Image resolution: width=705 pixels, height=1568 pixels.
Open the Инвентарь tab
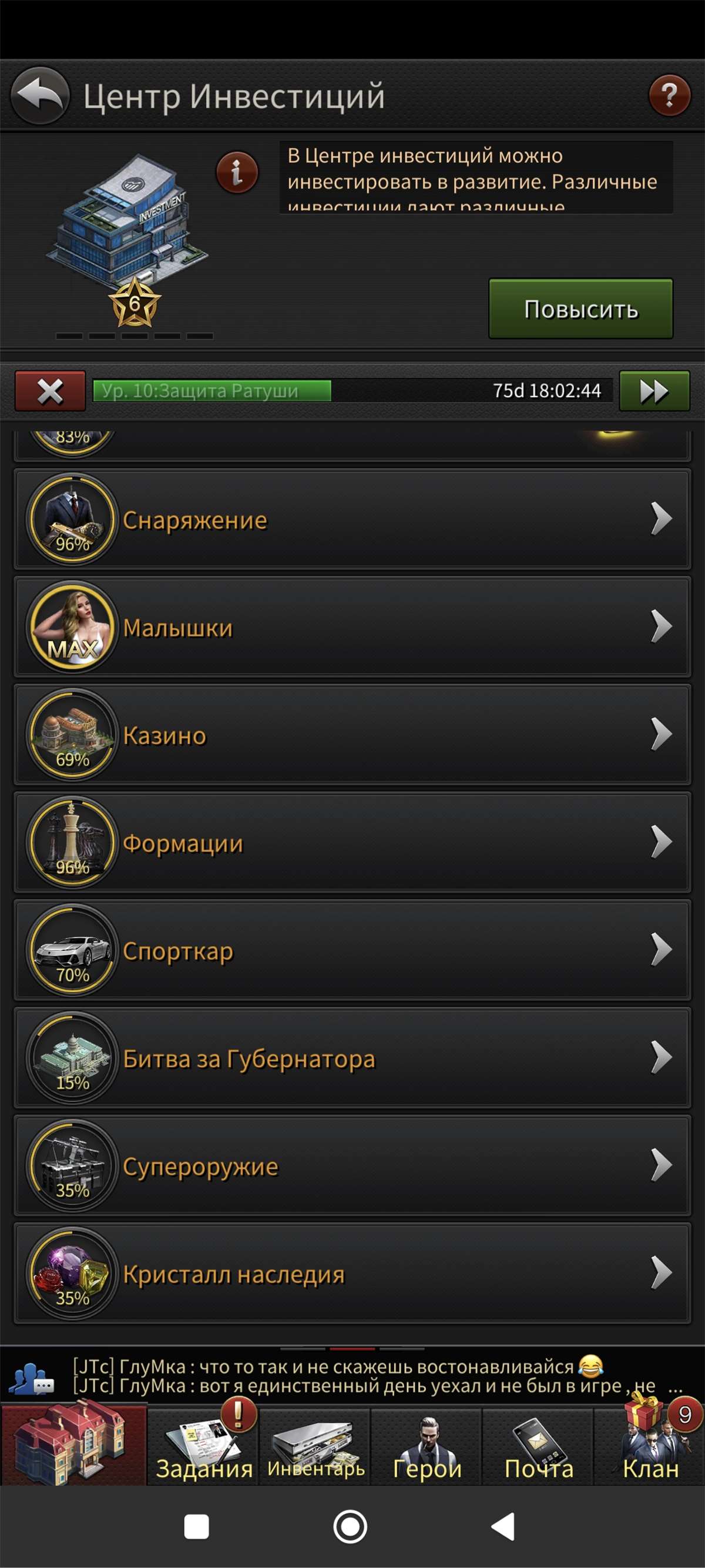click(x=315, y=1449)
